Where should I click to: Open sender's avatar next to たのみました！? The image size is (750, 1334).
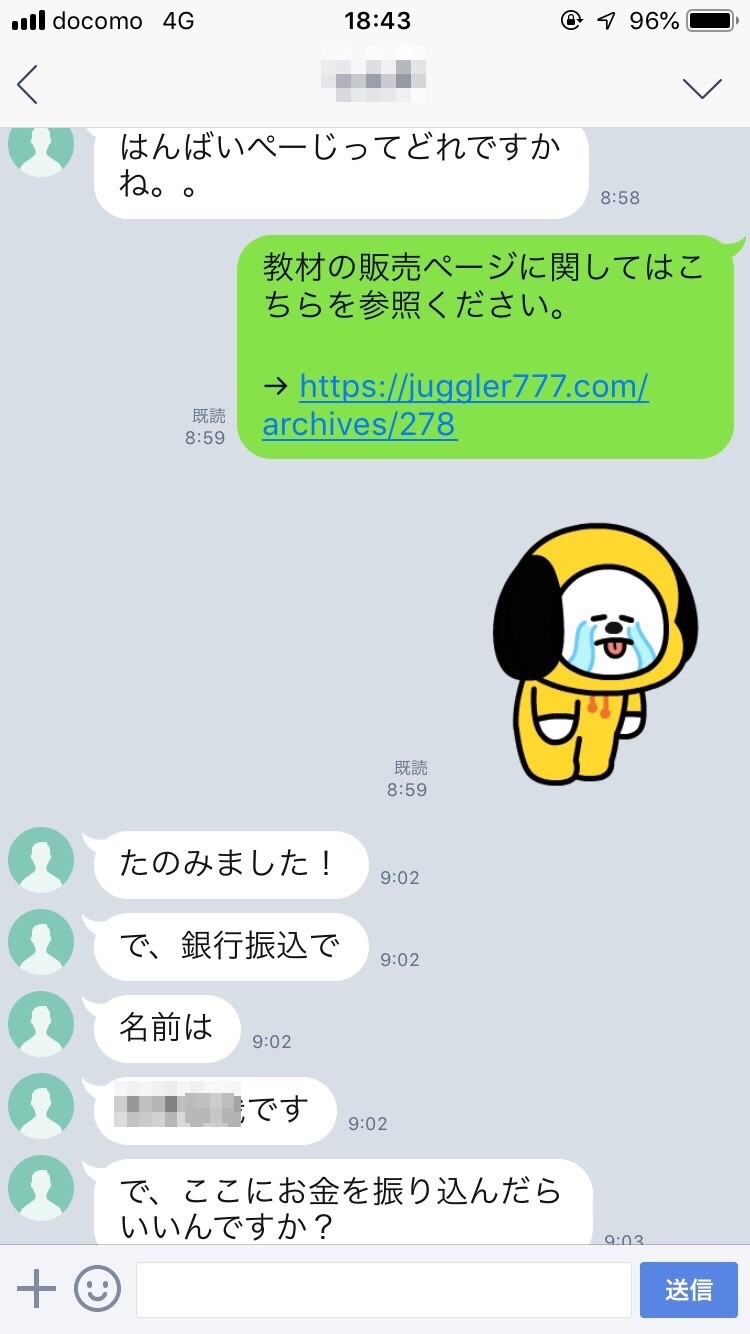pyautogui.click(x=41, y=860)
